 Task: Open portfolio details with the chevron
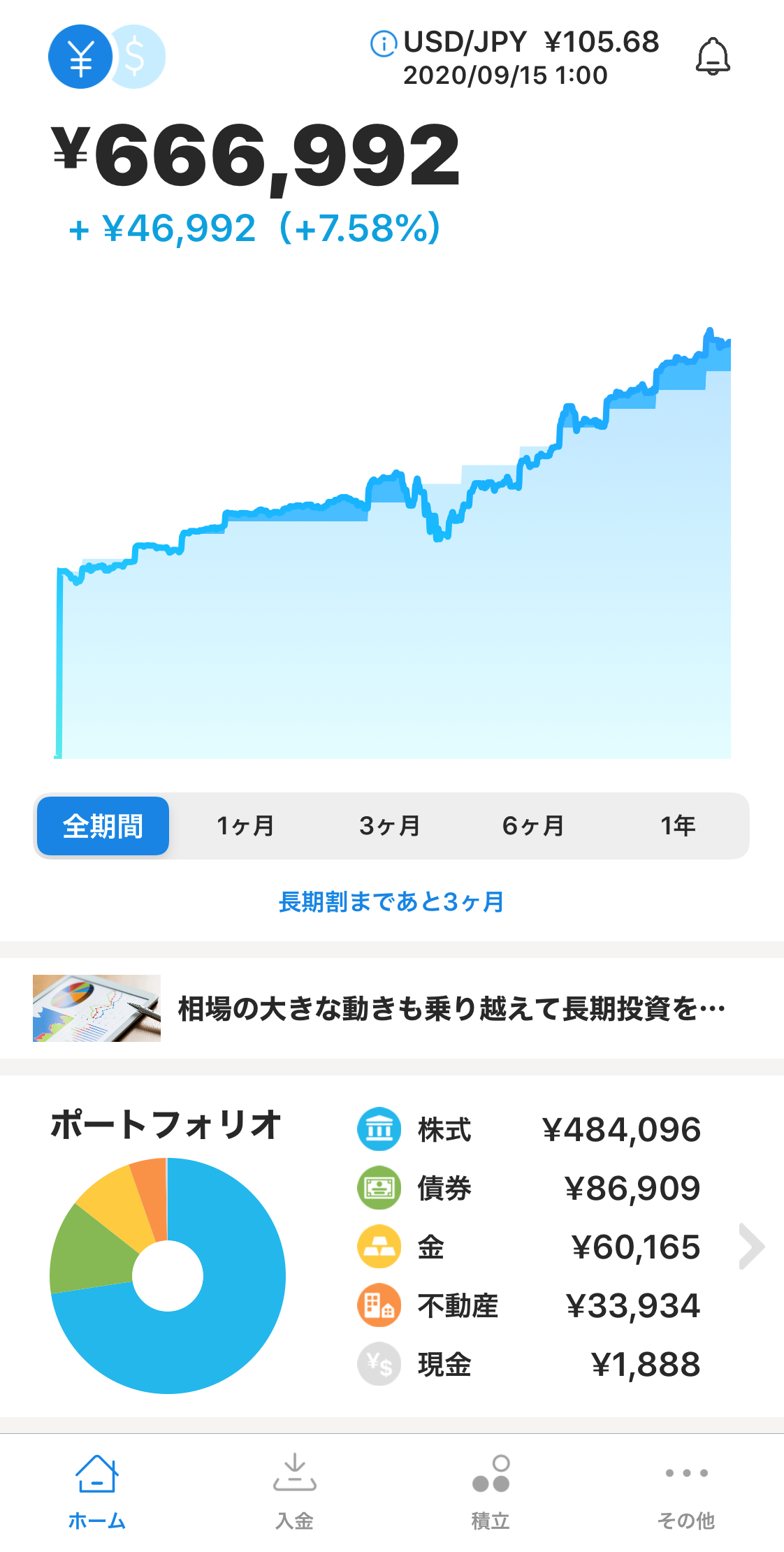(x=752, y=1246)
